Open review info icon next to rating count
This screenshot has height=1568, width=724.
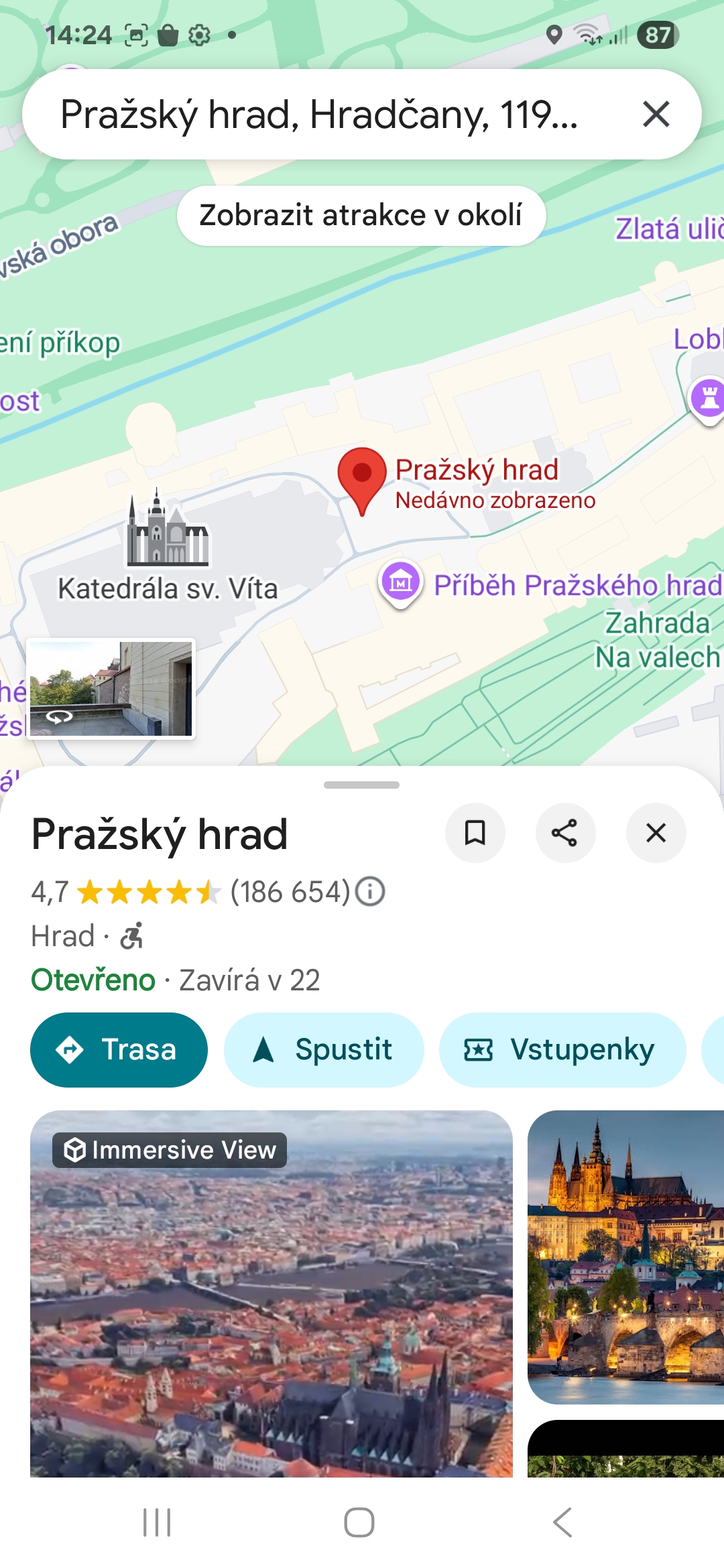[x=370, y=892]
